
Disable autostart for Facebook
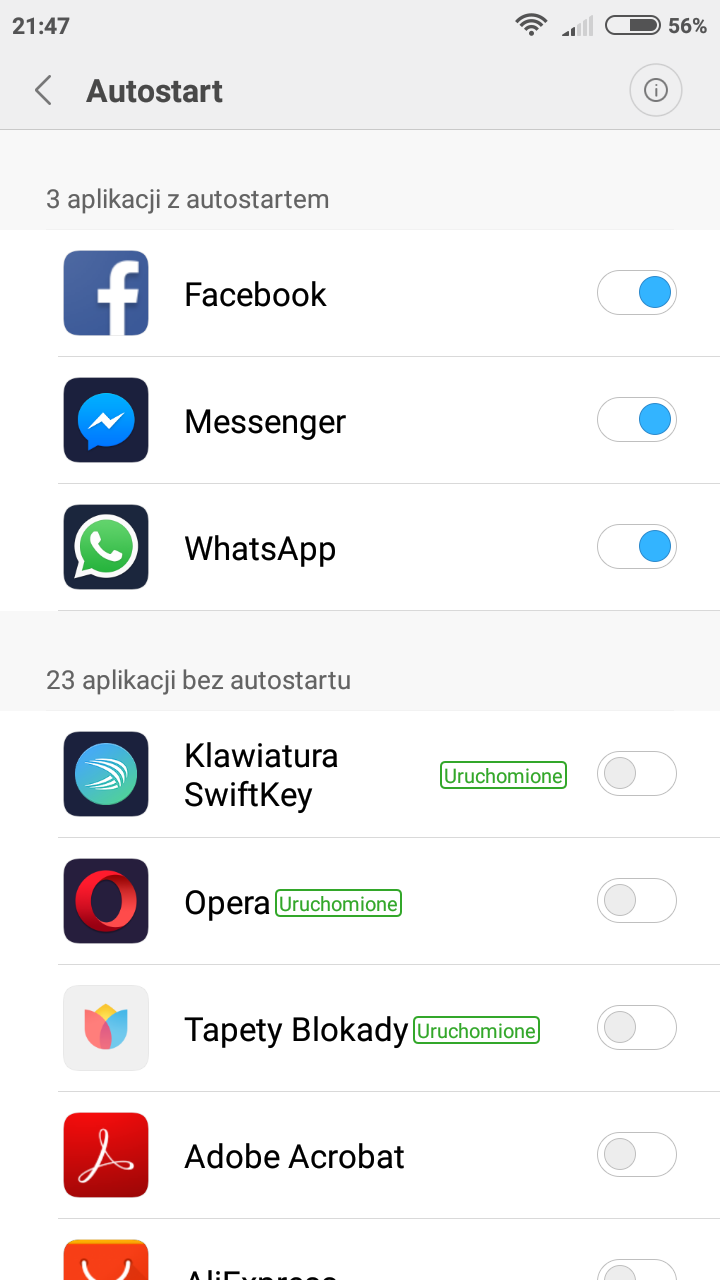636,294
